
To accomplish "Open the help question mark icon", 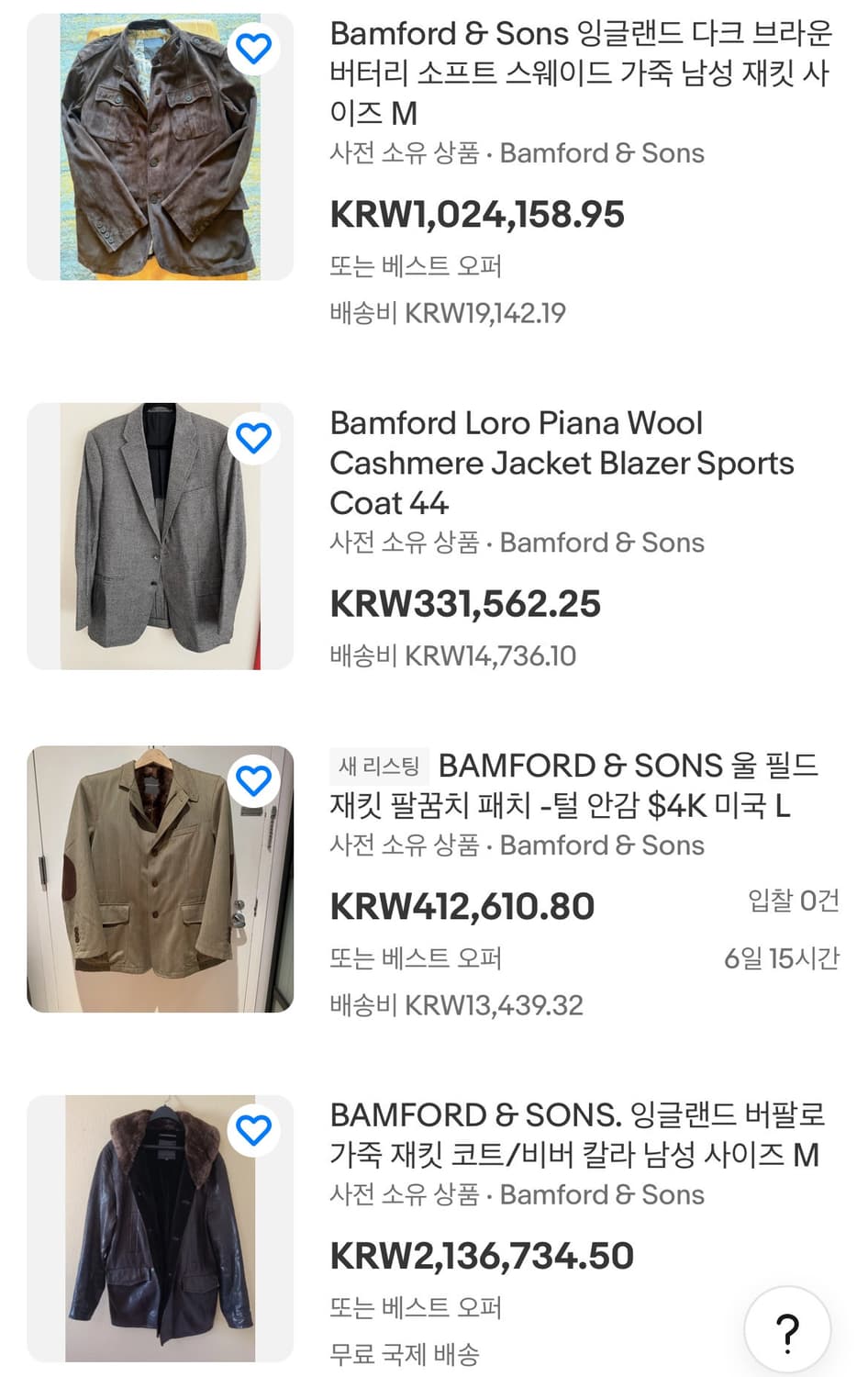I will 787,1328.
